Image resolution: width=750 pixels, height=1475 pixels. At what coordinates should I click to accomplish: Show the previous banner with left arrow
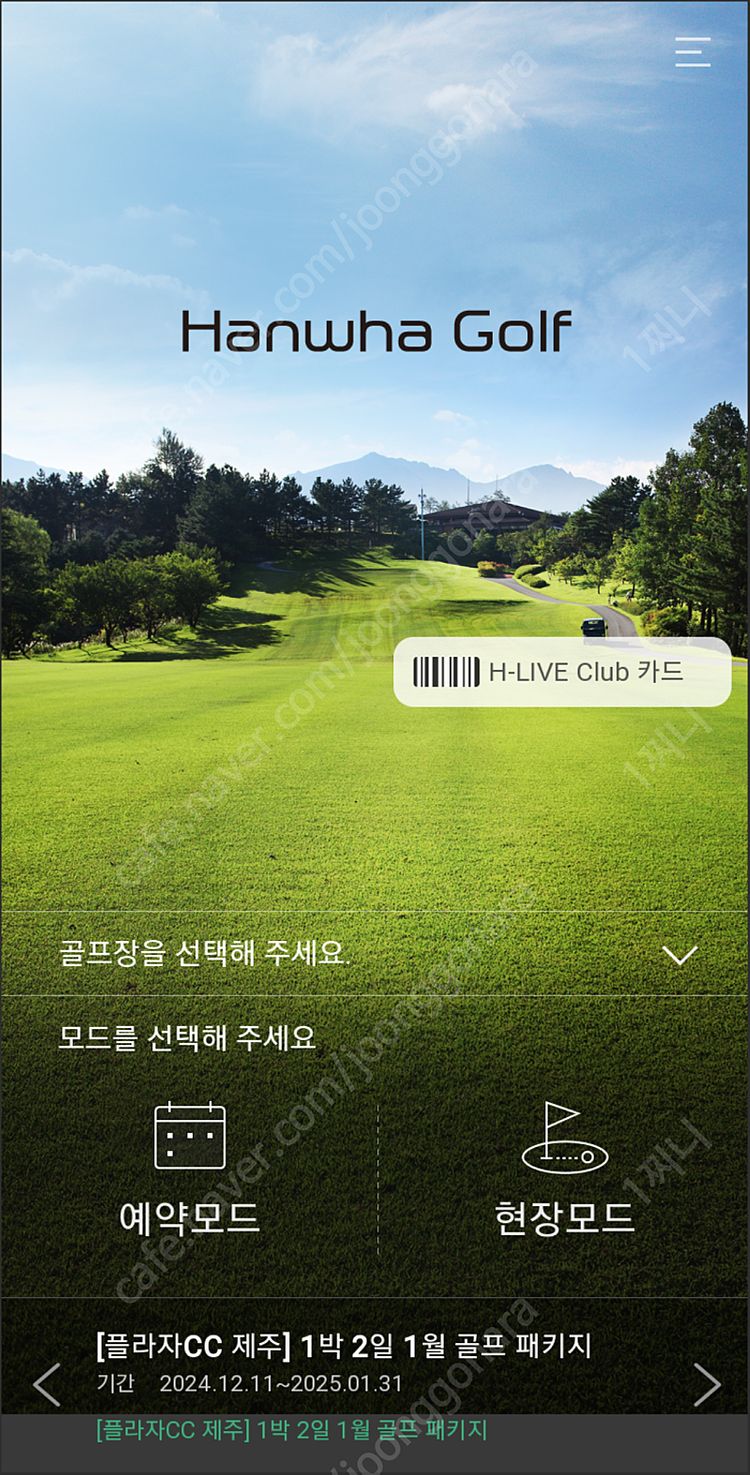coord(47,1385)
